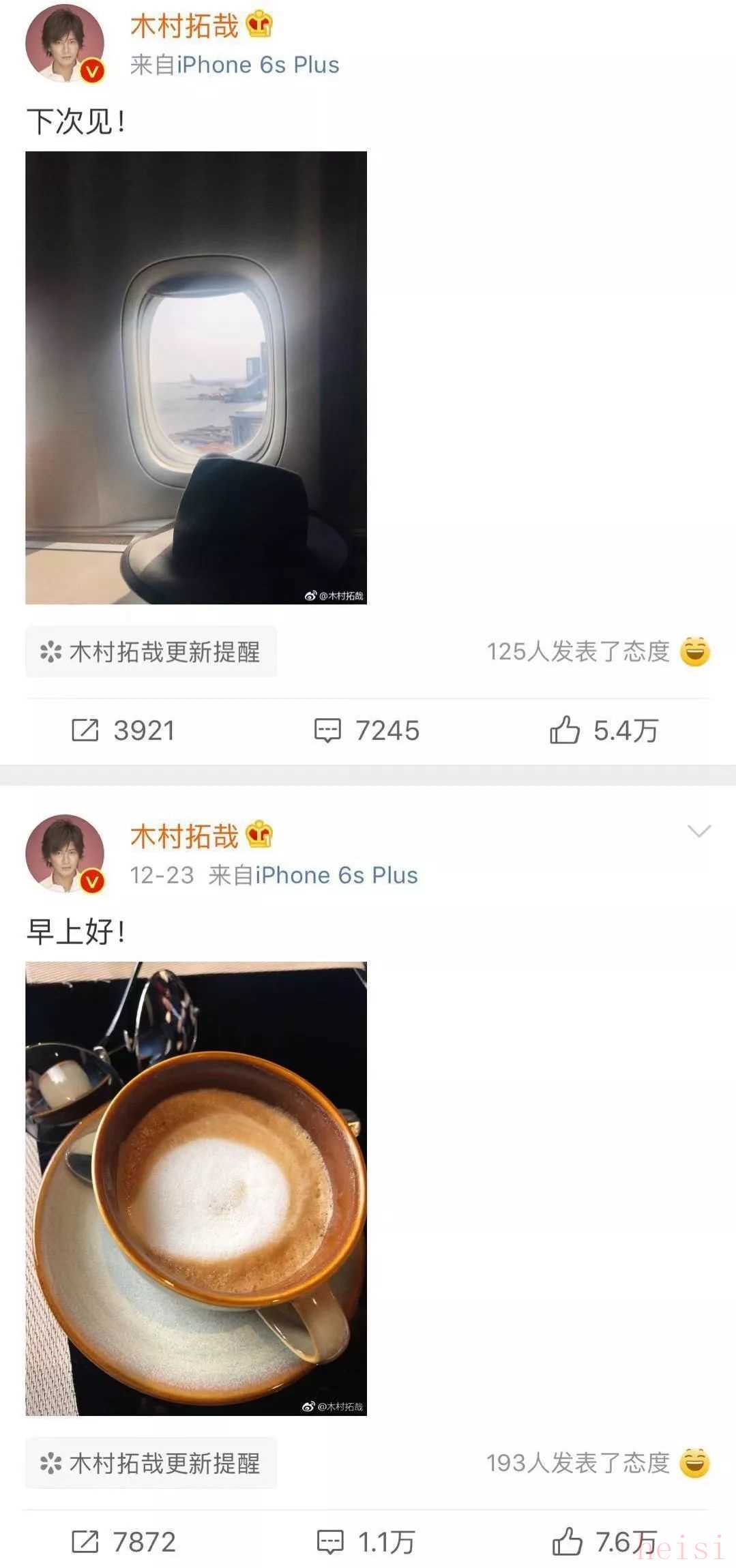Image resolution: width=736 pixels, height=1568 pixels.
Task: Like the 早上好 post with 7.6万 likes
Action: click(604, 1542)
